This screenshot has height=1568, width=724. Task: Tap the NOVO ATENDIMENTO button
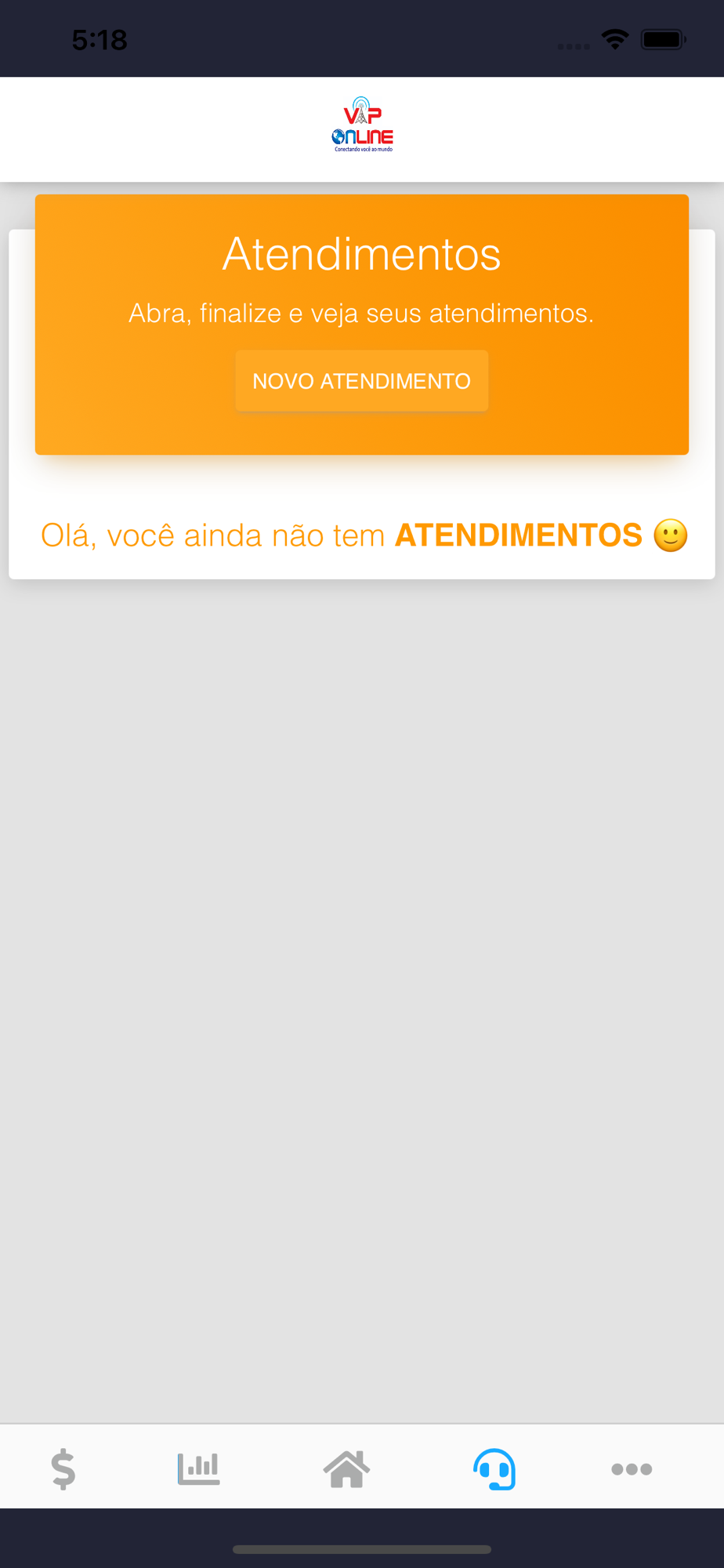361,381
